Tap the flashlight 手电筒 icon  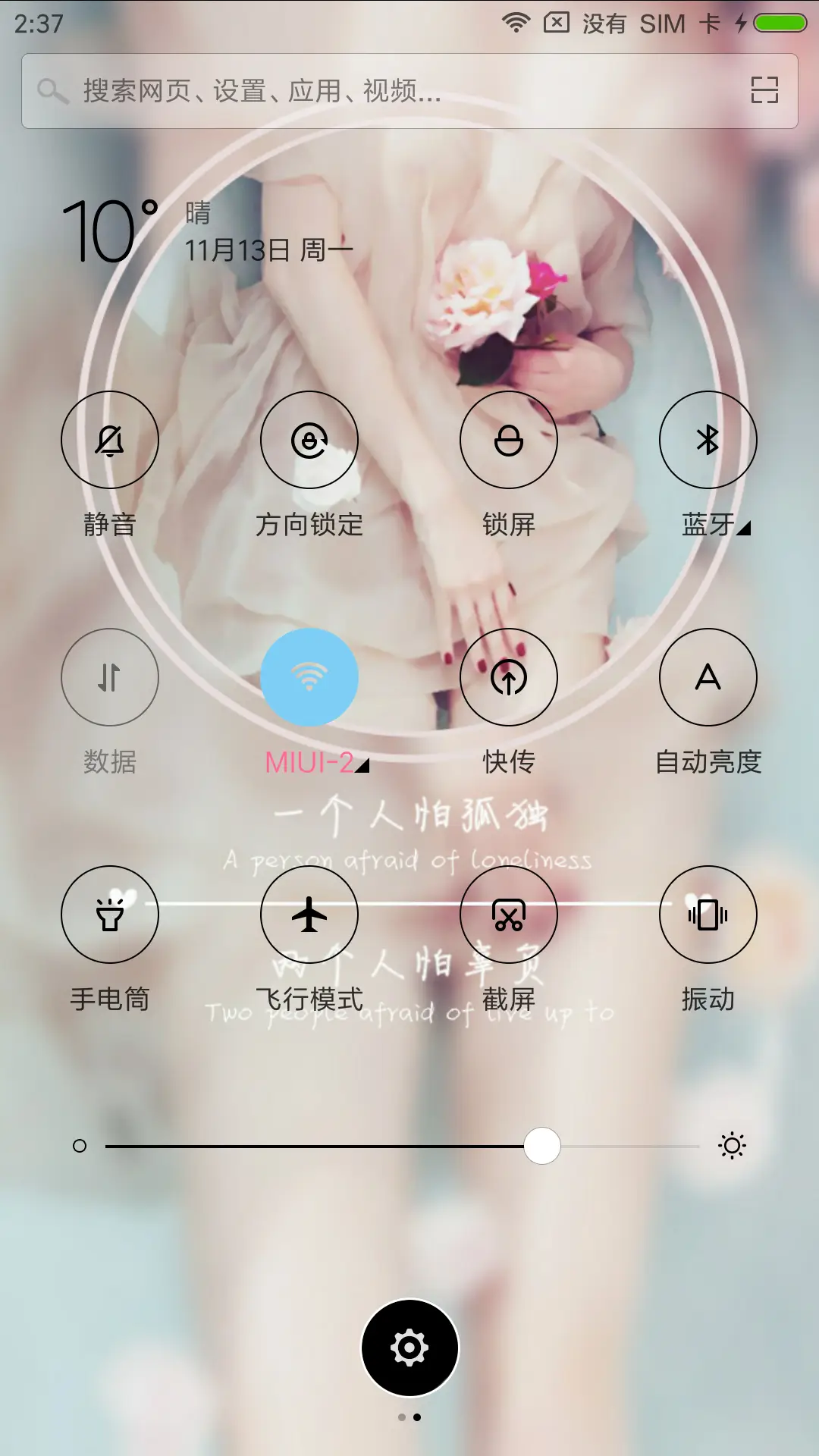point(109,915)
